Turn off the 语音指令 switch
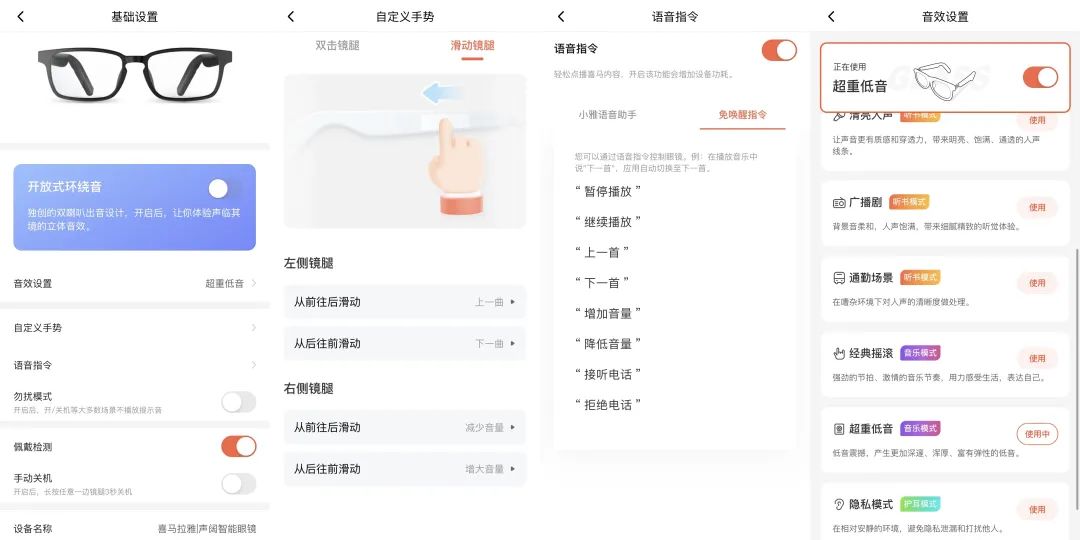This screenshot has height=540, width=1080. 779,50
